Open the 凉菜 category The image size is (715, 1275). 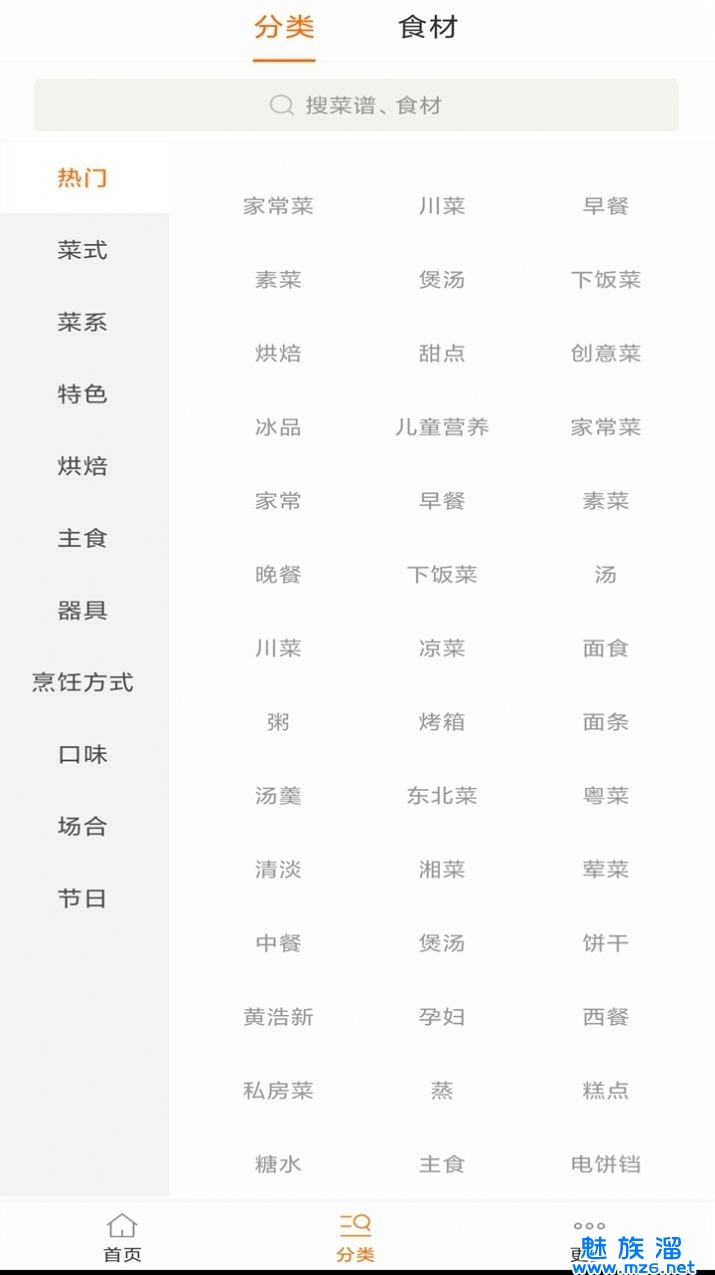442,648
